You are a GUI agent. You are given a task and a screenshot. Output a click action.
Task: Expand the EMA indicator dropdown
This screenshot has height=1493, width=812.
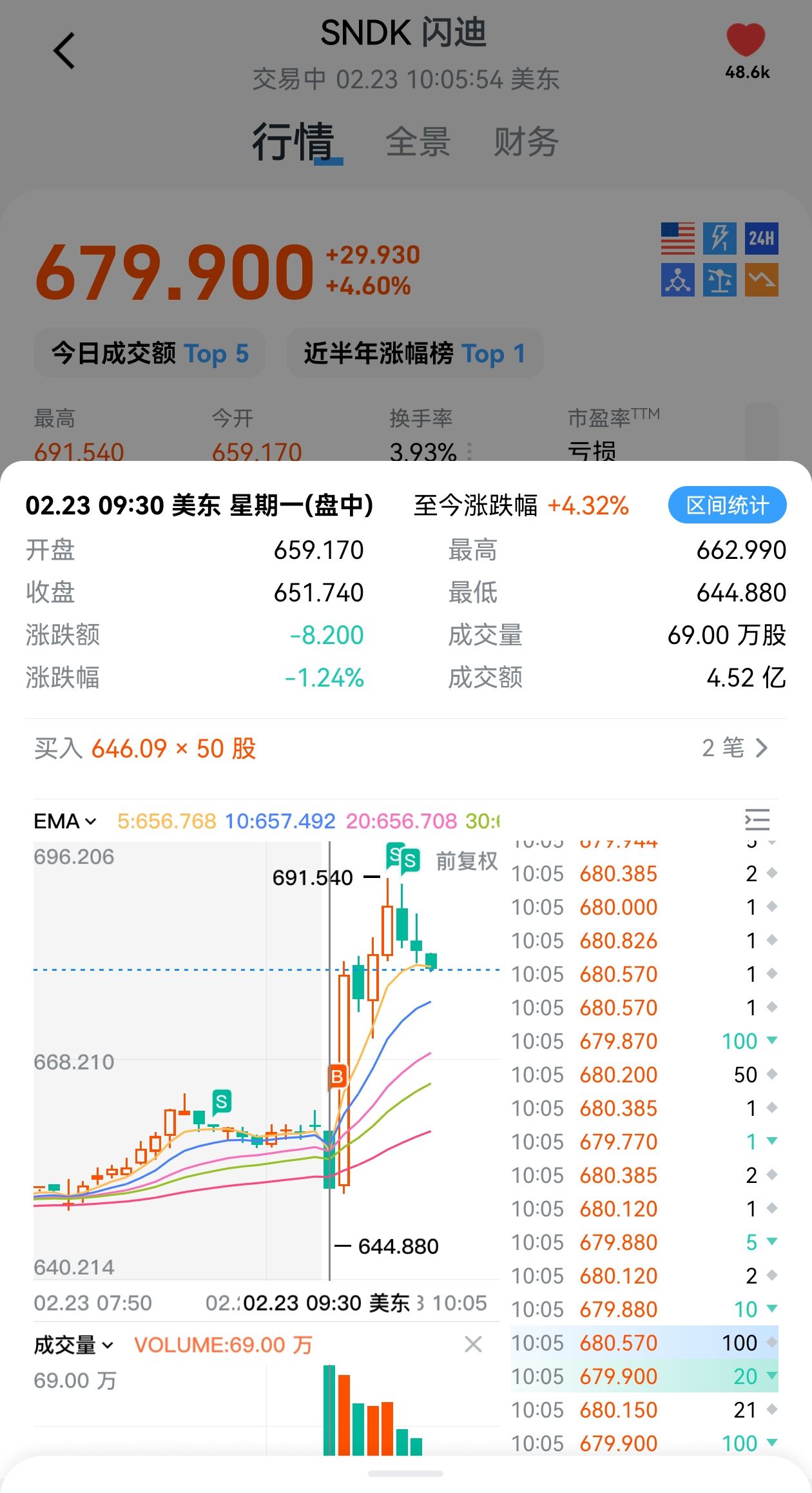click(65, 821)
